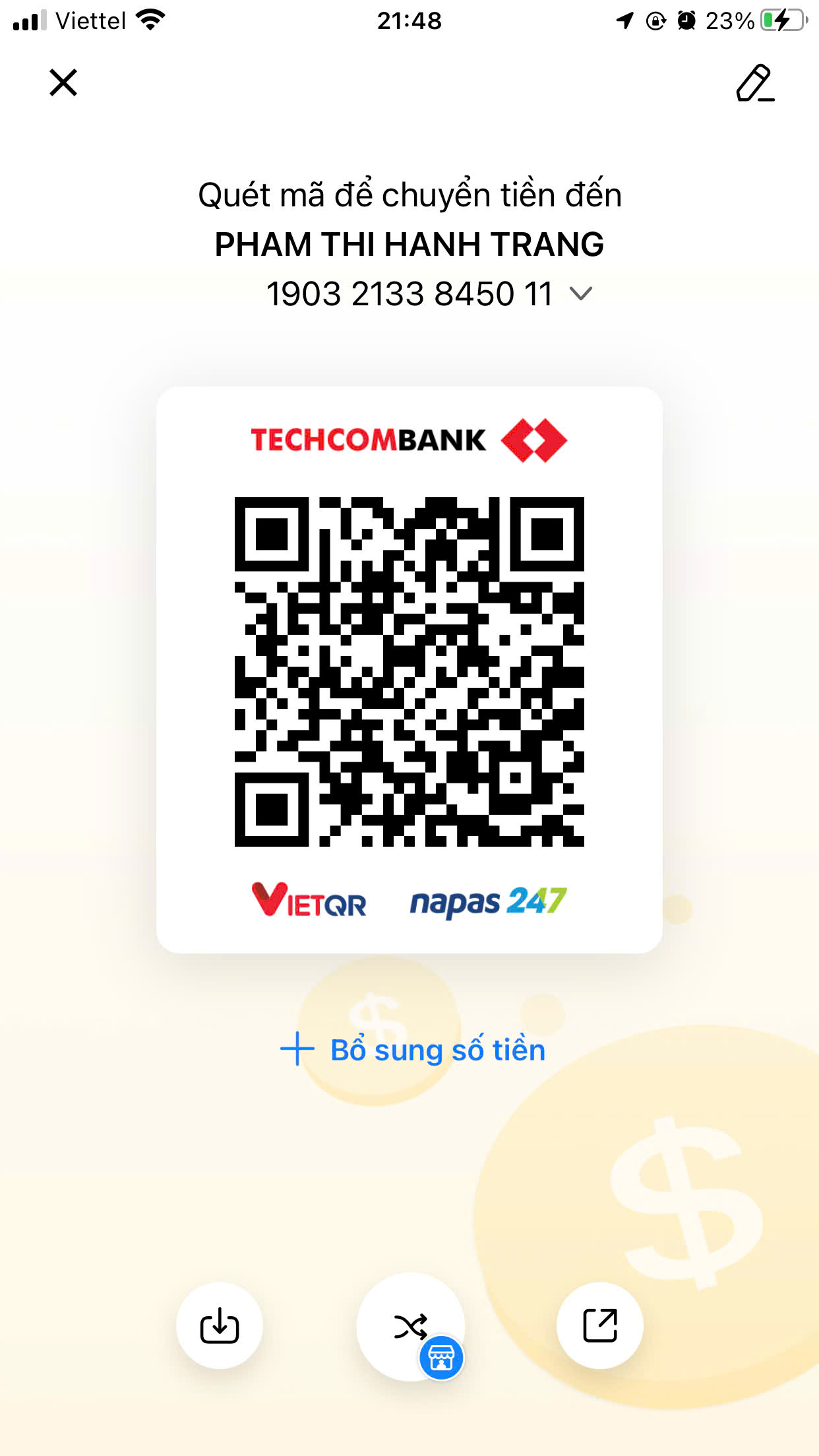This screenshot has height=1456, width=819.
Task: Download the QR code image
Action: pos(220,1325)
